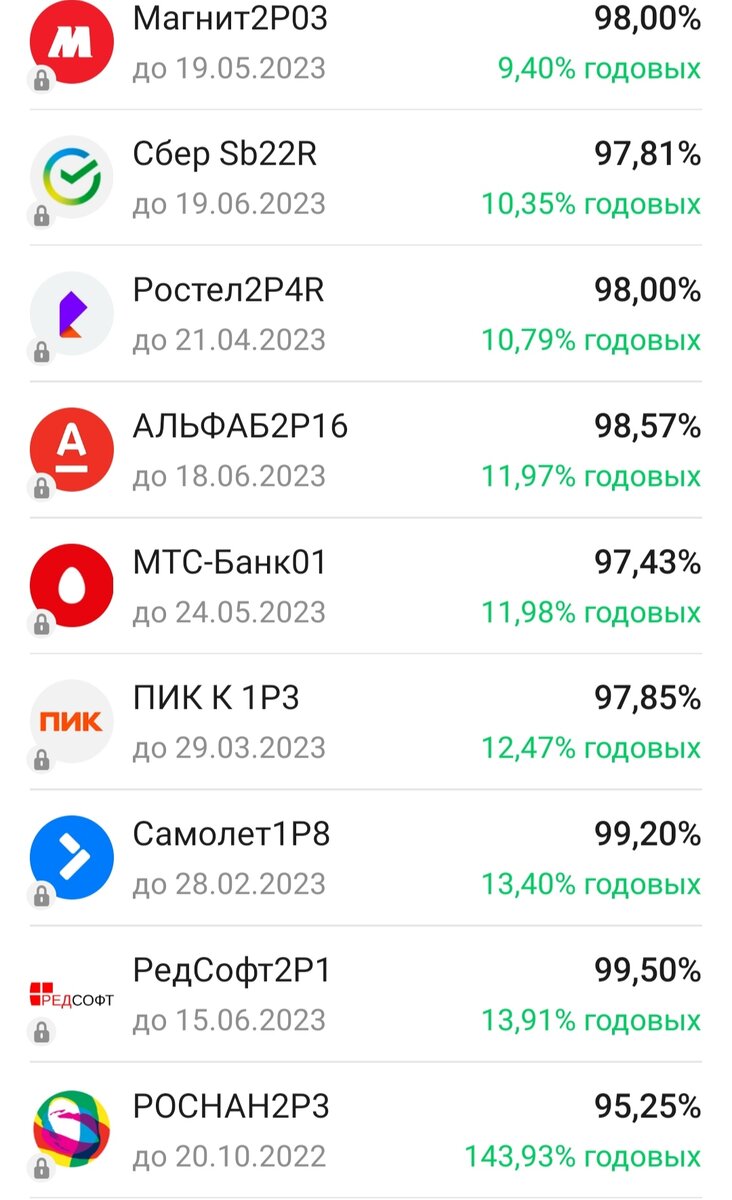The width and height of the screenshot is (732, 1200).
Task: Tap the РОСНАНО multicolored logo icon
Action: point(70,1130)
